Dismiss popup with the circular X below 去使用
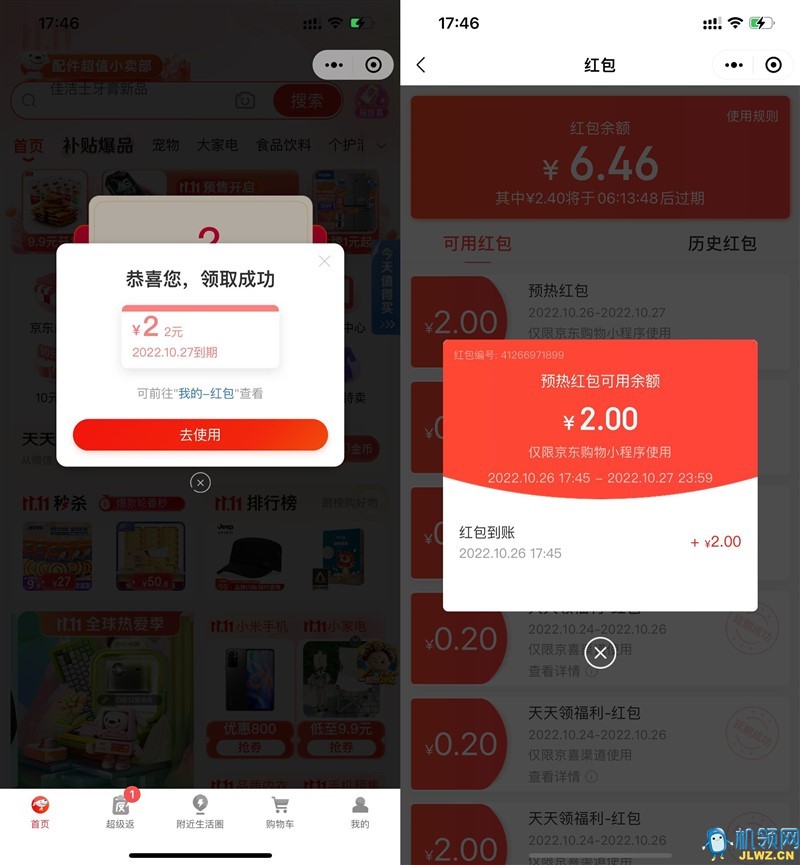800x865 pixels. [200, 483]
